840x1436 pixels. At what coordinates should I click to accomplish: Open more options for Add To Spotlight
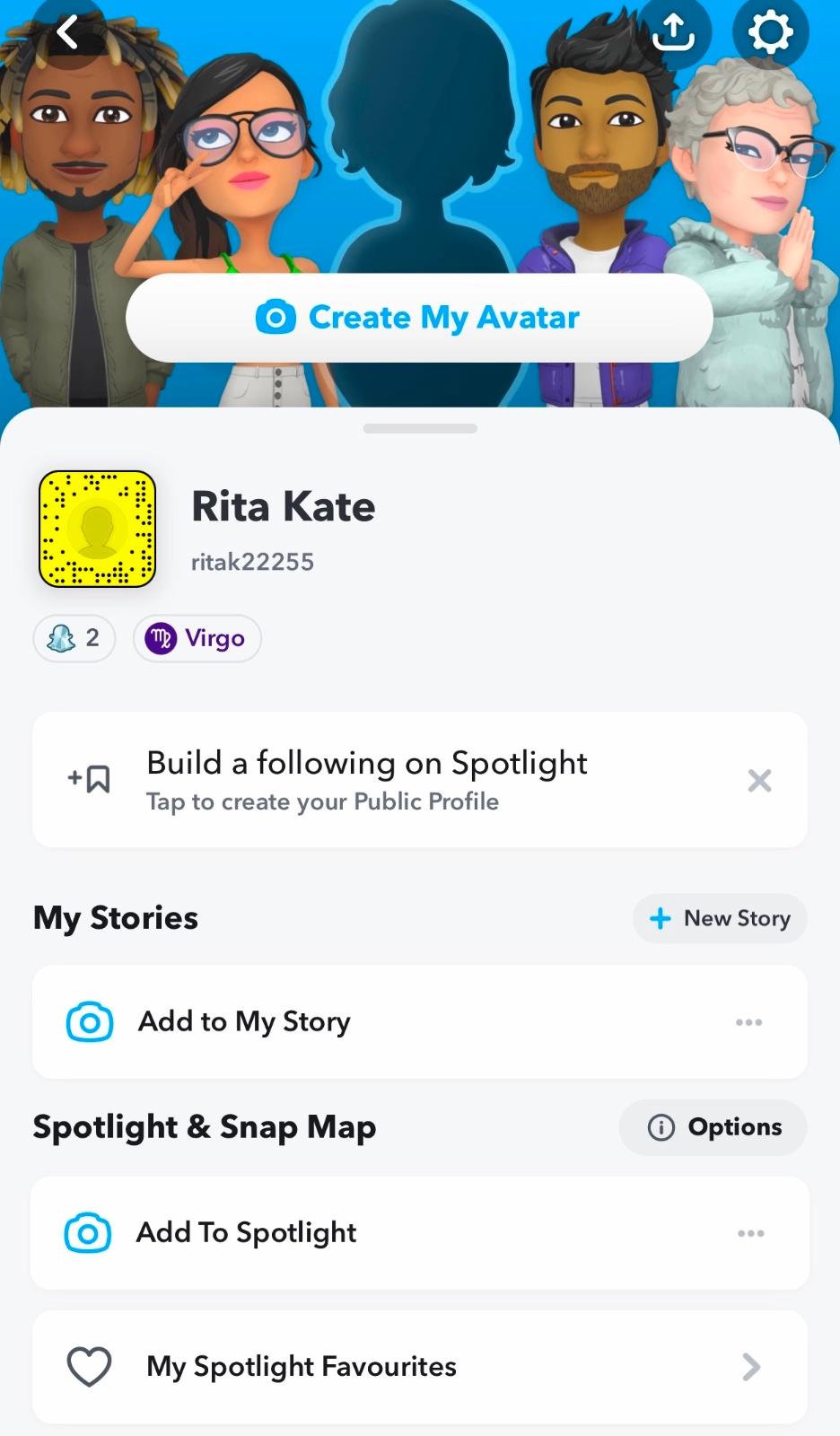pos(750,1233)
